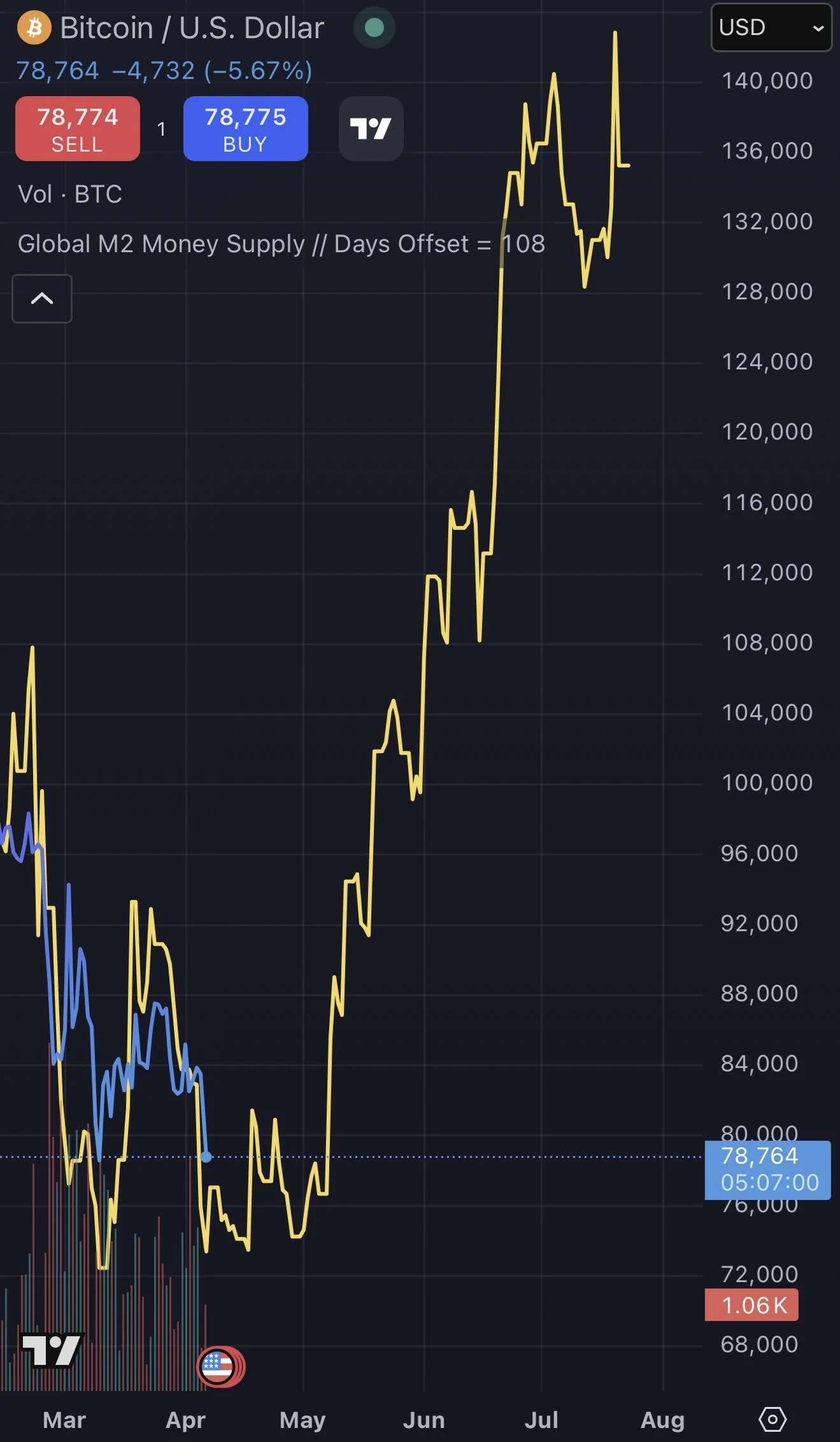
Task: Open chart settings hexagon icon
Action: [772, 1419]
